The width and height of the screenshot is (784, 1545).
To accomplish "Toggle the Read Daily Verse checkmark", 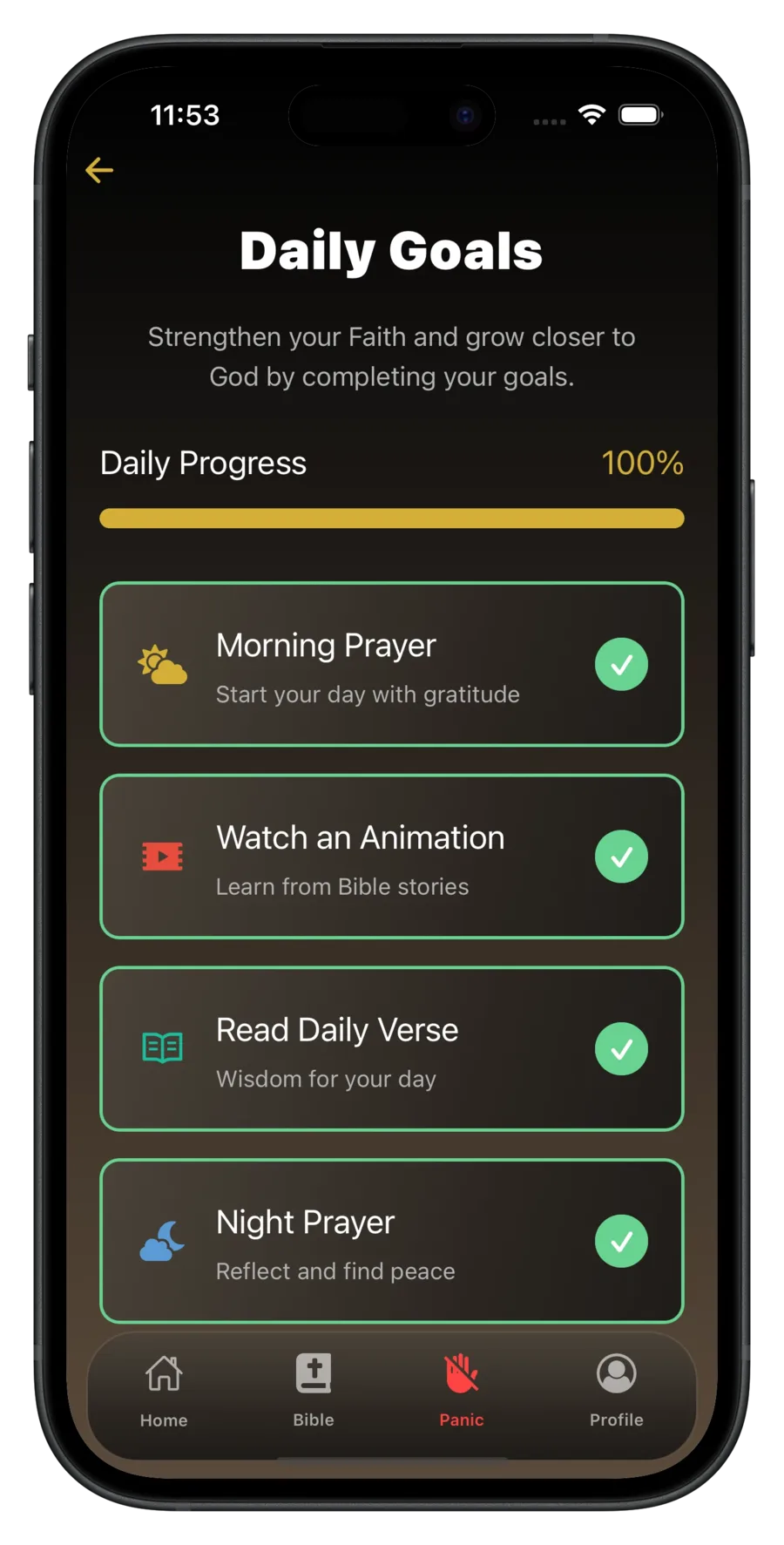I will pos(621,1049).
